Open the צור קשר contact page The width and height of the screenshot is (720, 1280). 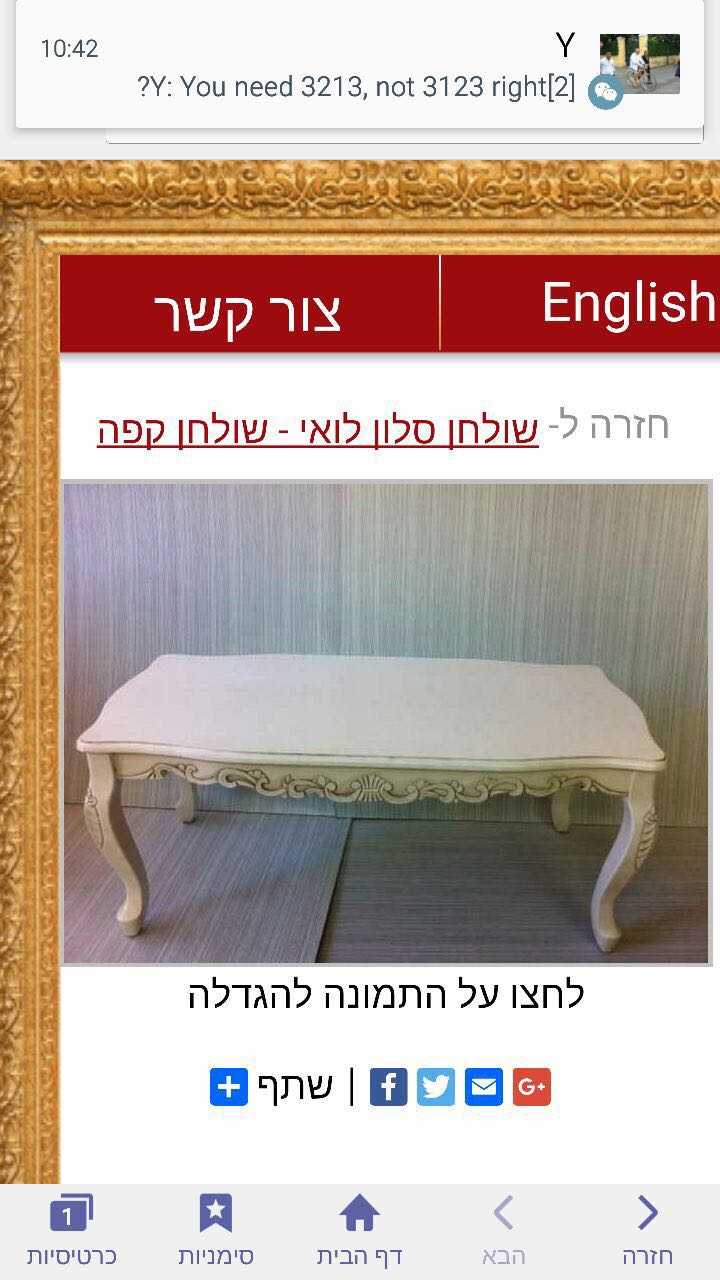pos(249,304)
